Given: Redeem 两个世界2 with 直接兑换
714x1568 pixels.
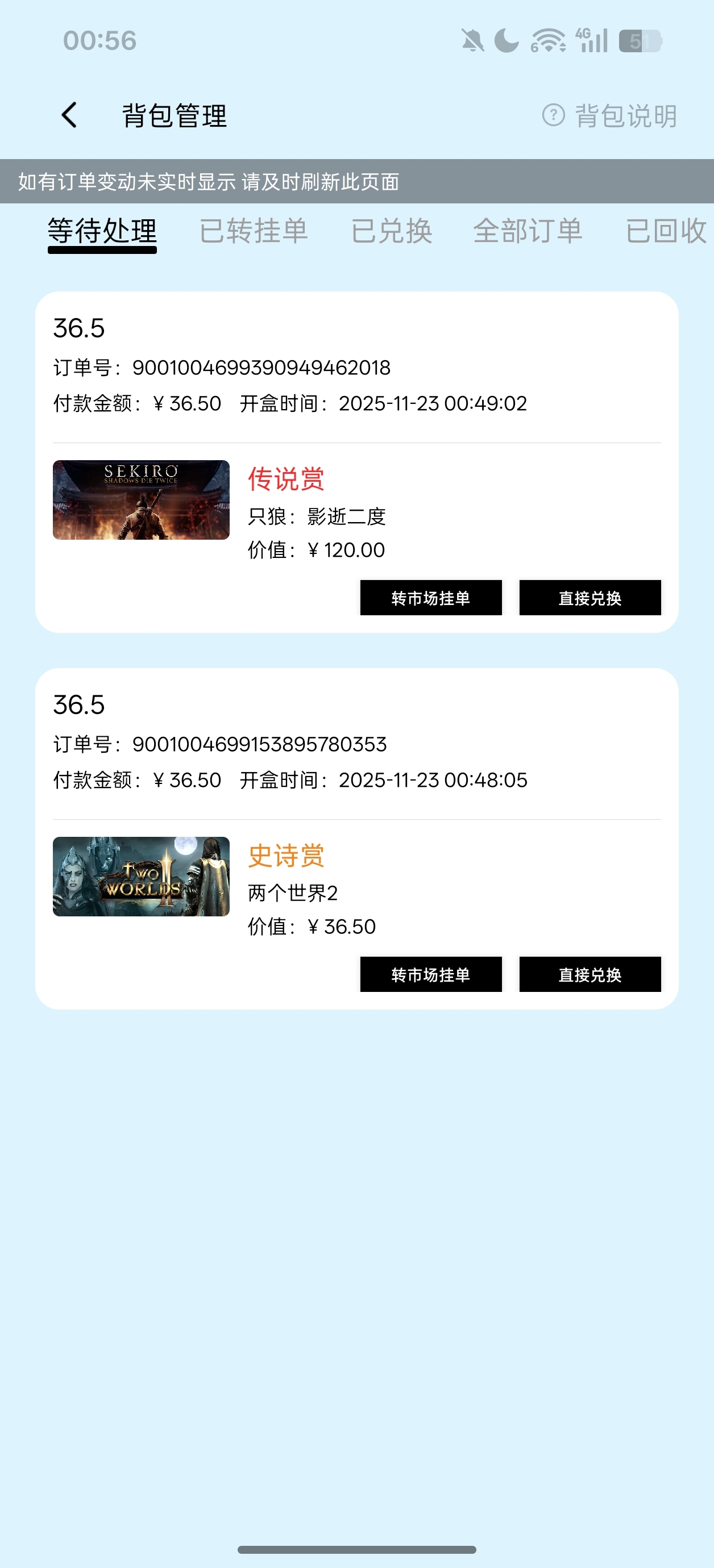Looking at the screenshot, I should click(x=590, y=974).
